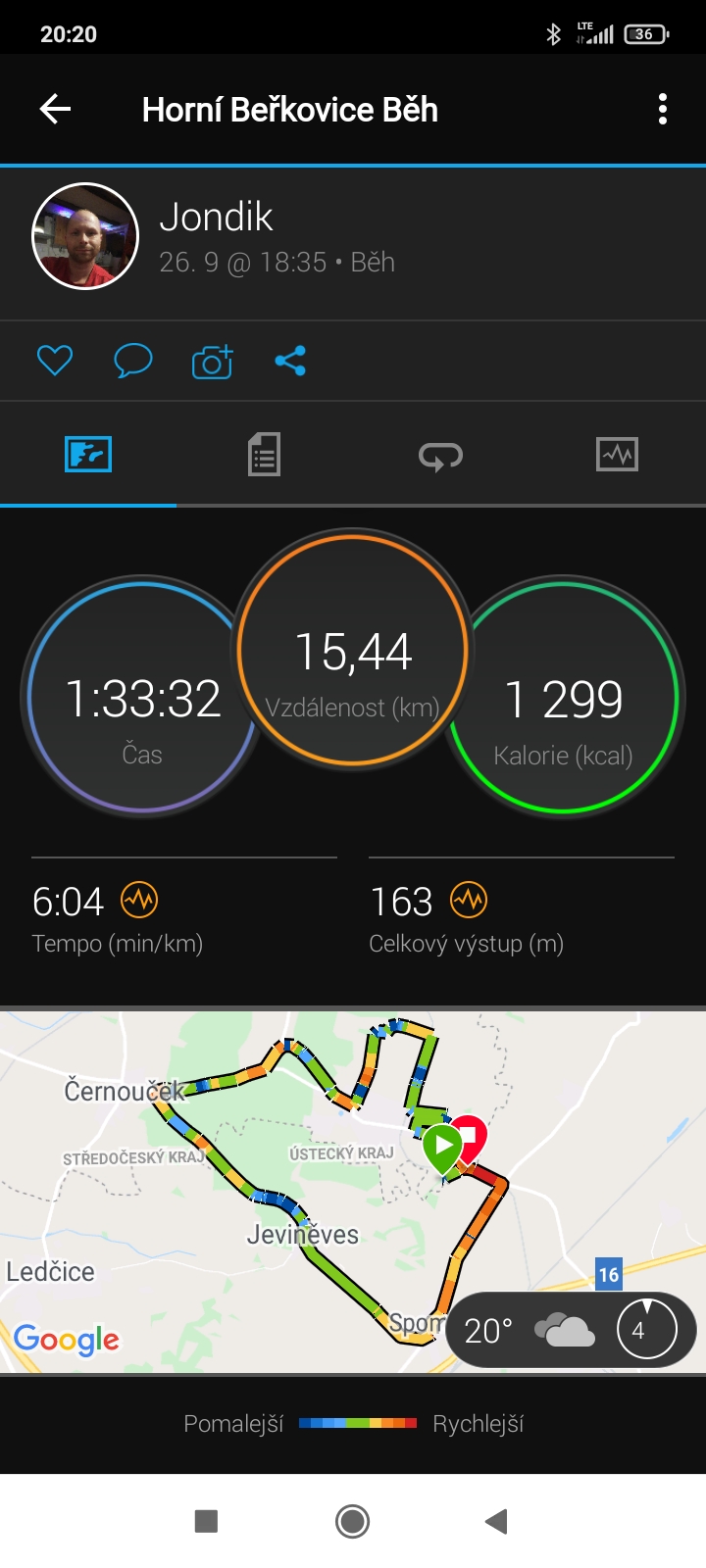
Task: Tap the 20° weather widget
Action: (x=571, y=1331)
